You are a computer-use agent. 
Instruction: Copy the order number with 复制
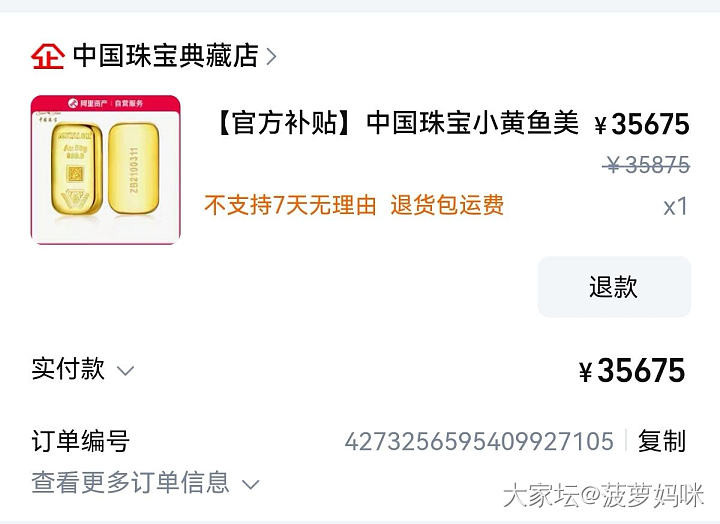coord(661,441)
